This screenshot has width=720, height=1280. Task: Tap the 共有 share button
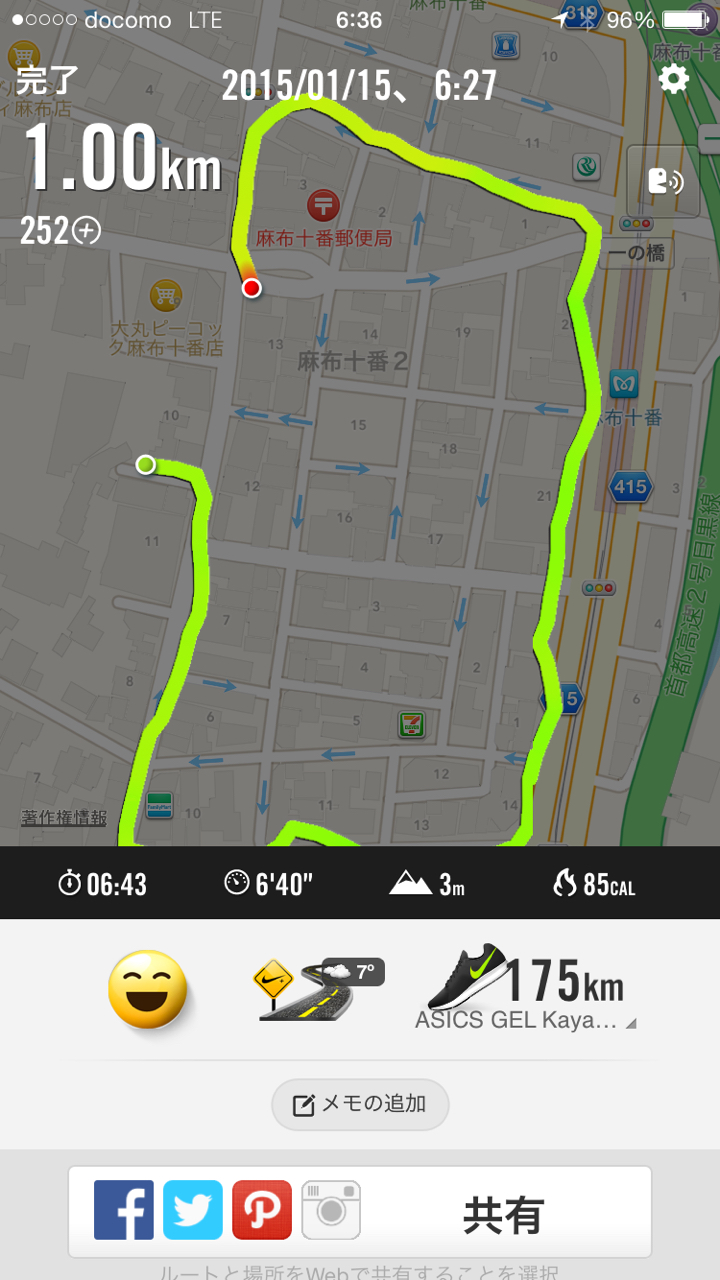[502, 1215]
